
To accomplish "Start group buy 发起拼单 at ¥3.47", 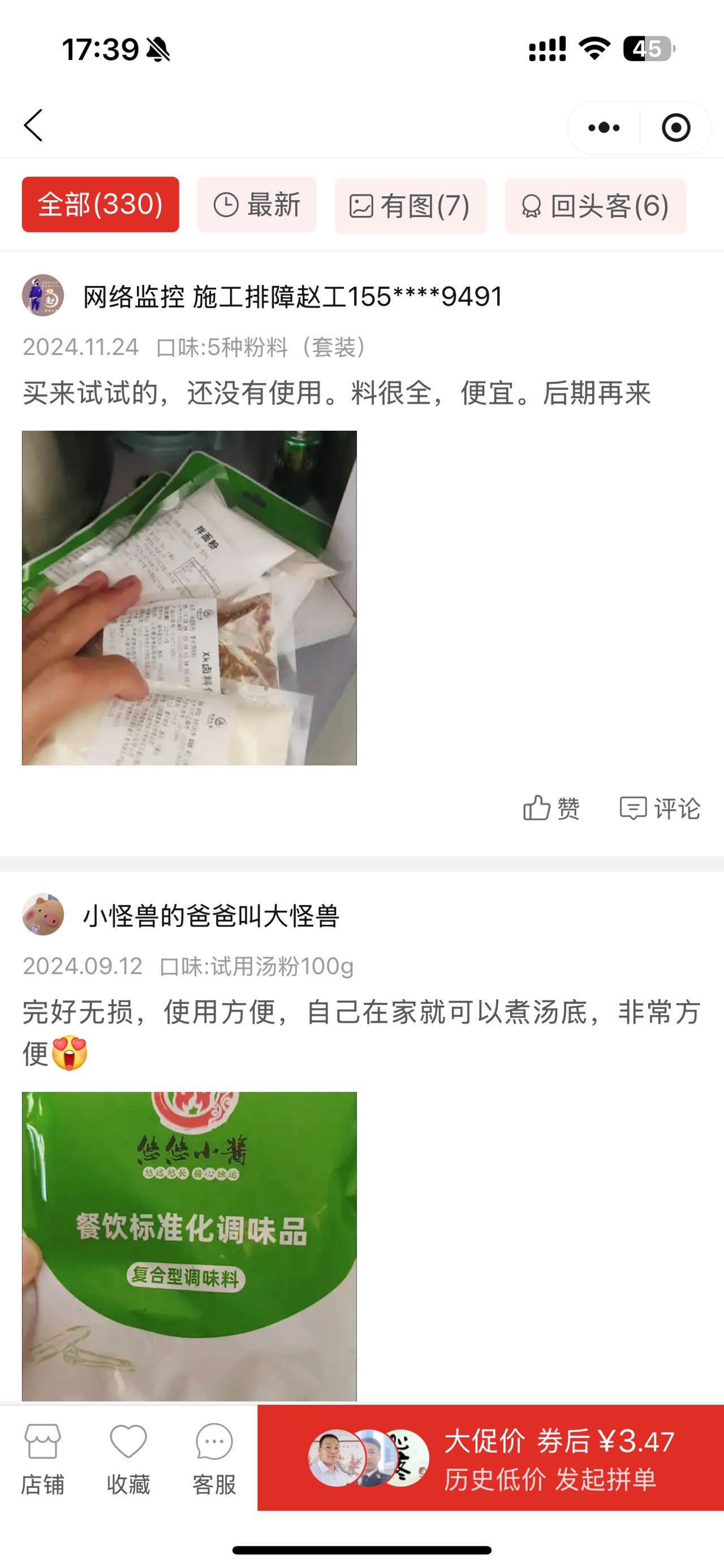I will pyautogui.click(x=491, y=1458).
